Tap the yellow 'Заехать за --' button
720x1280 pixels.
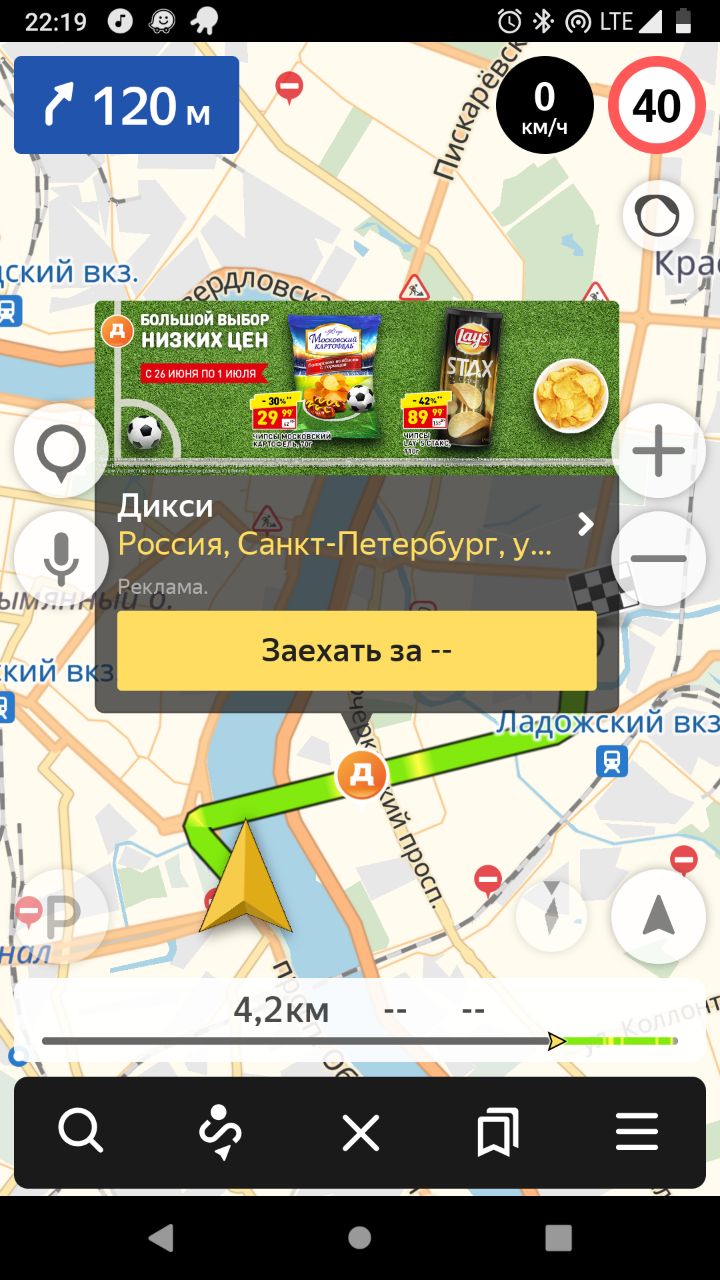[x=357, y=651]
